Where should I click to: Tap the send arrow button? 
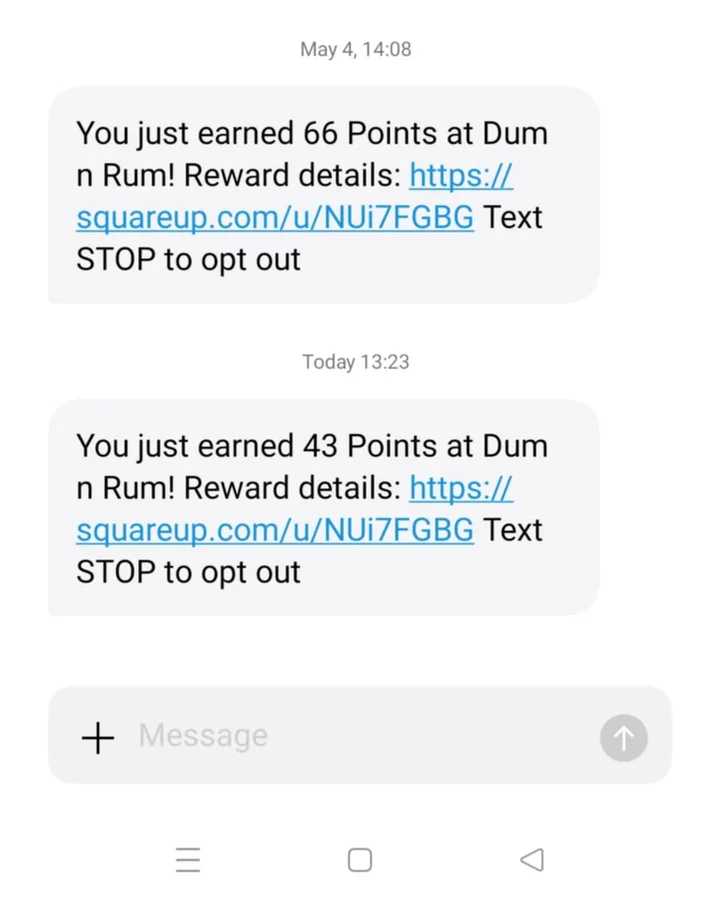pyautogui.click(x=623, y=738)
